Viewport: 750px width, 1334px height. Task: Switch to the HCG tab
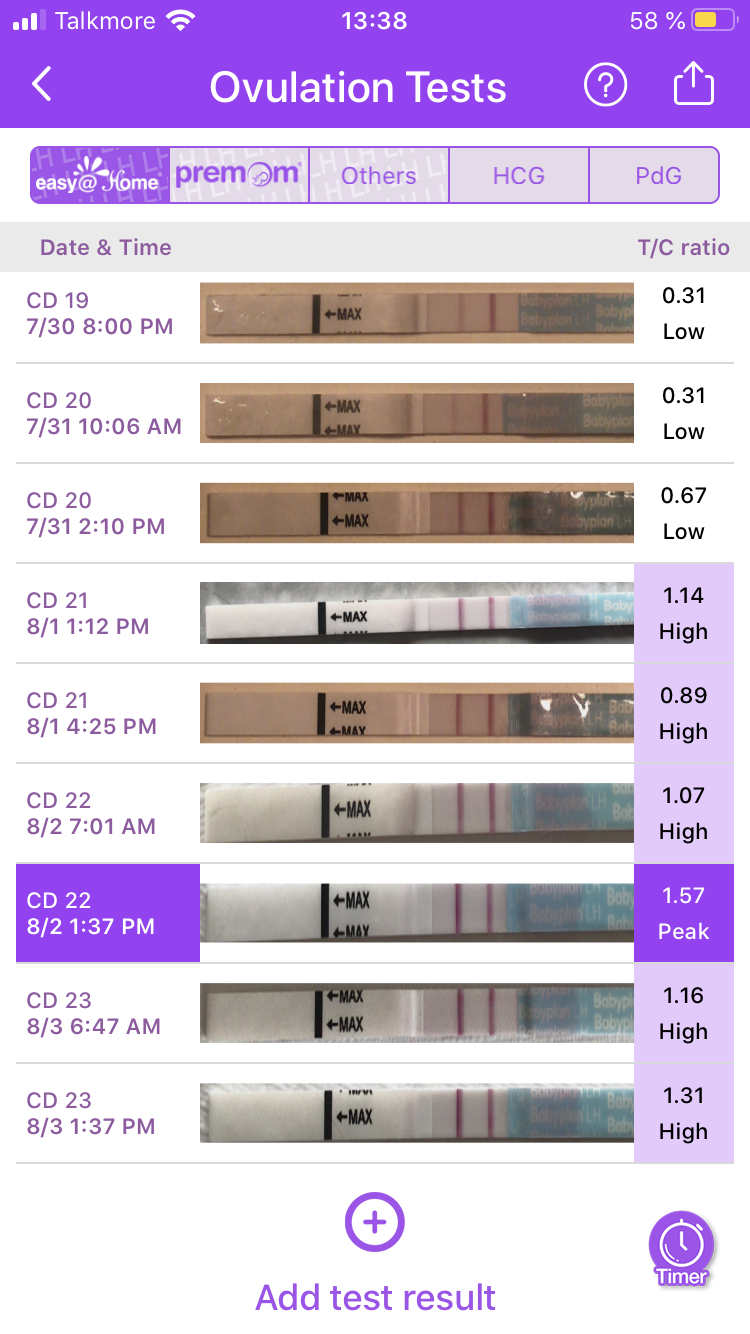519,176
